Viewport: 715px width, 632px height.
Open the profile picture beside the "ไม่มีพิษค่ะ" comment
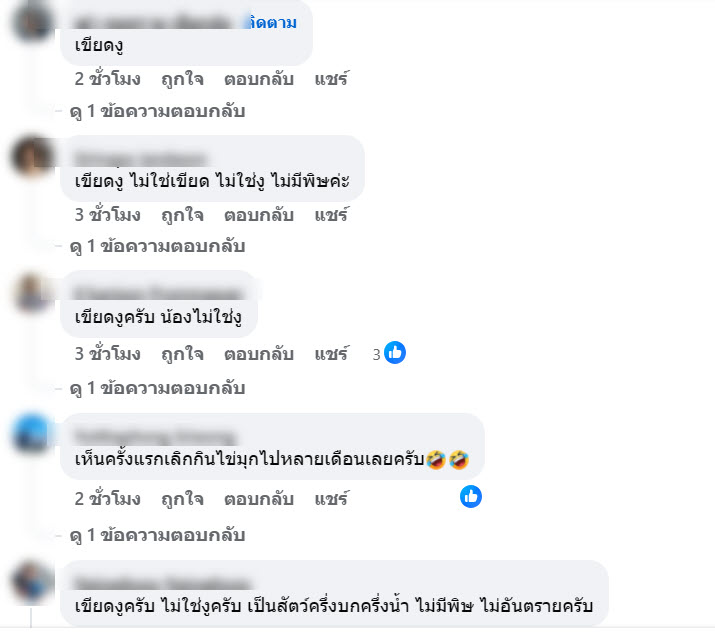tap(32, 159)
